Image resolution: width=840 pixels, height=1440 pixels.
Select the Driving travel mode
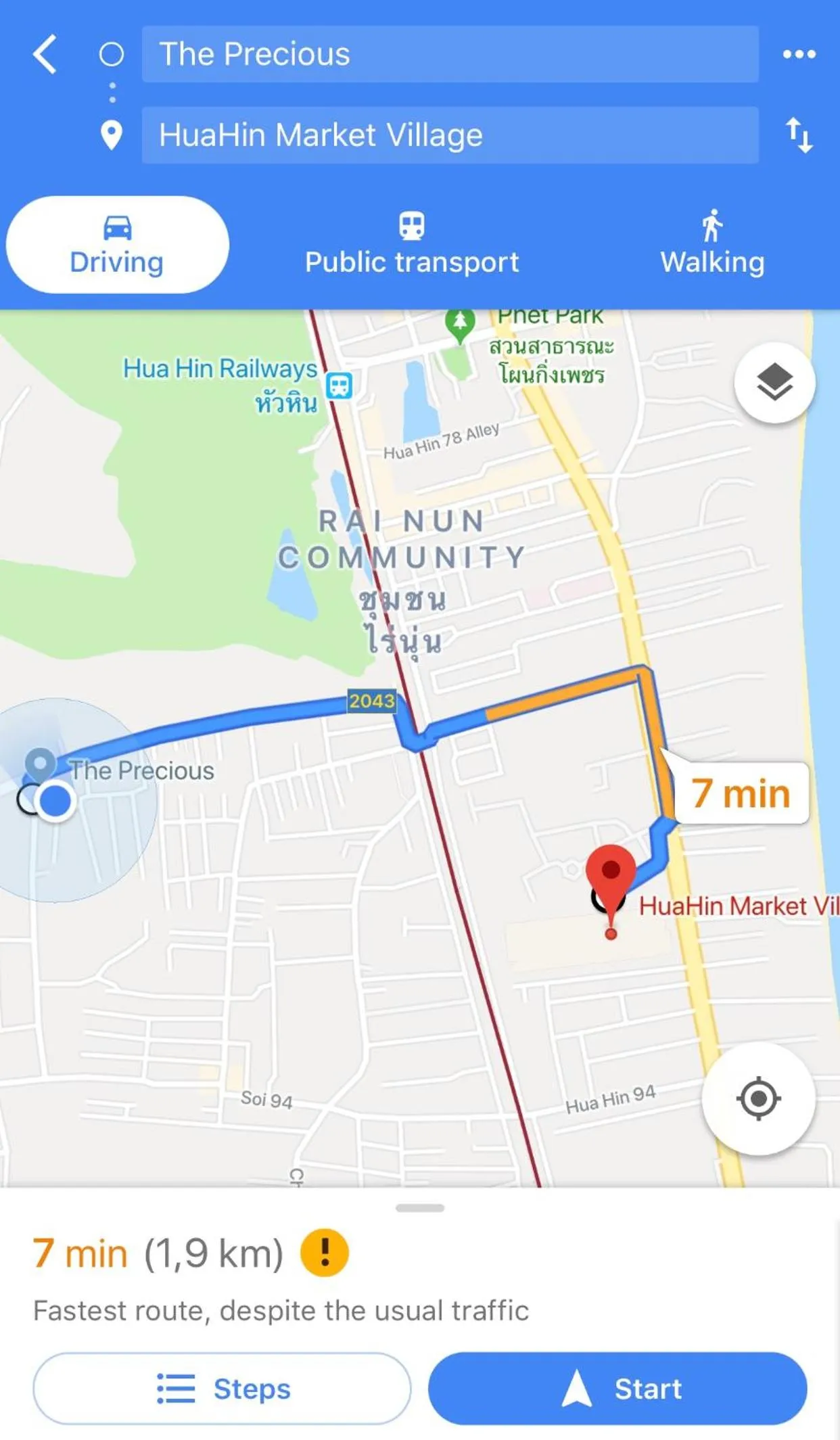(x=117, y=245)
